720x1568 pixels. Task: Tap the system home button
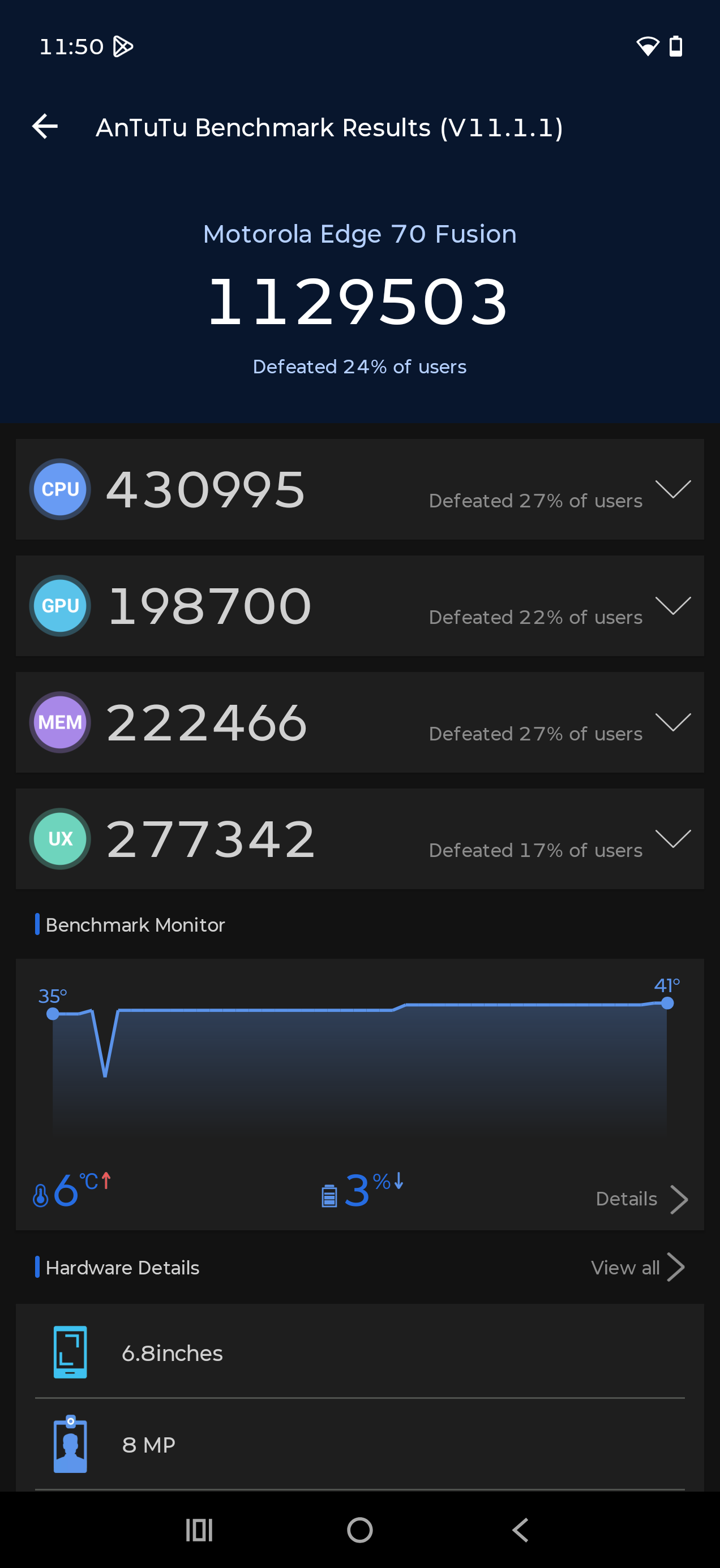360,1530
